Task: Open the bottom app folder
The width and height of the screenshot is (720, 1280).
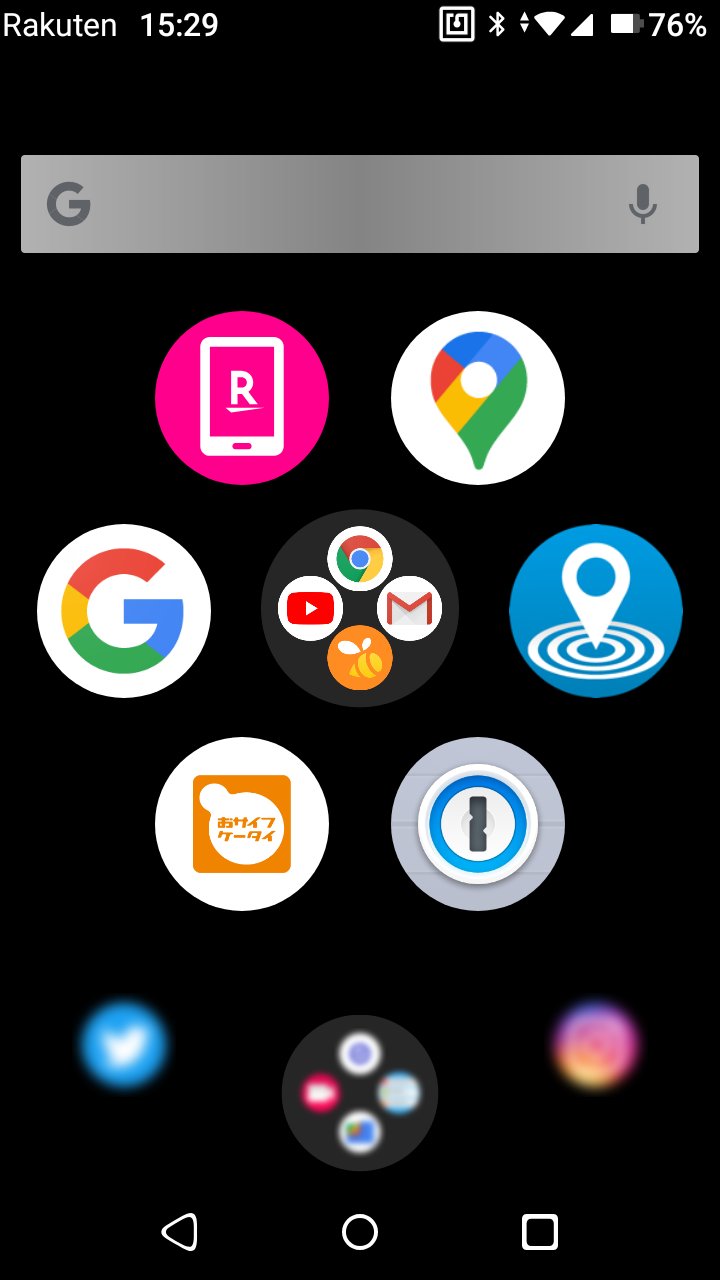Action: (360, 1093)
